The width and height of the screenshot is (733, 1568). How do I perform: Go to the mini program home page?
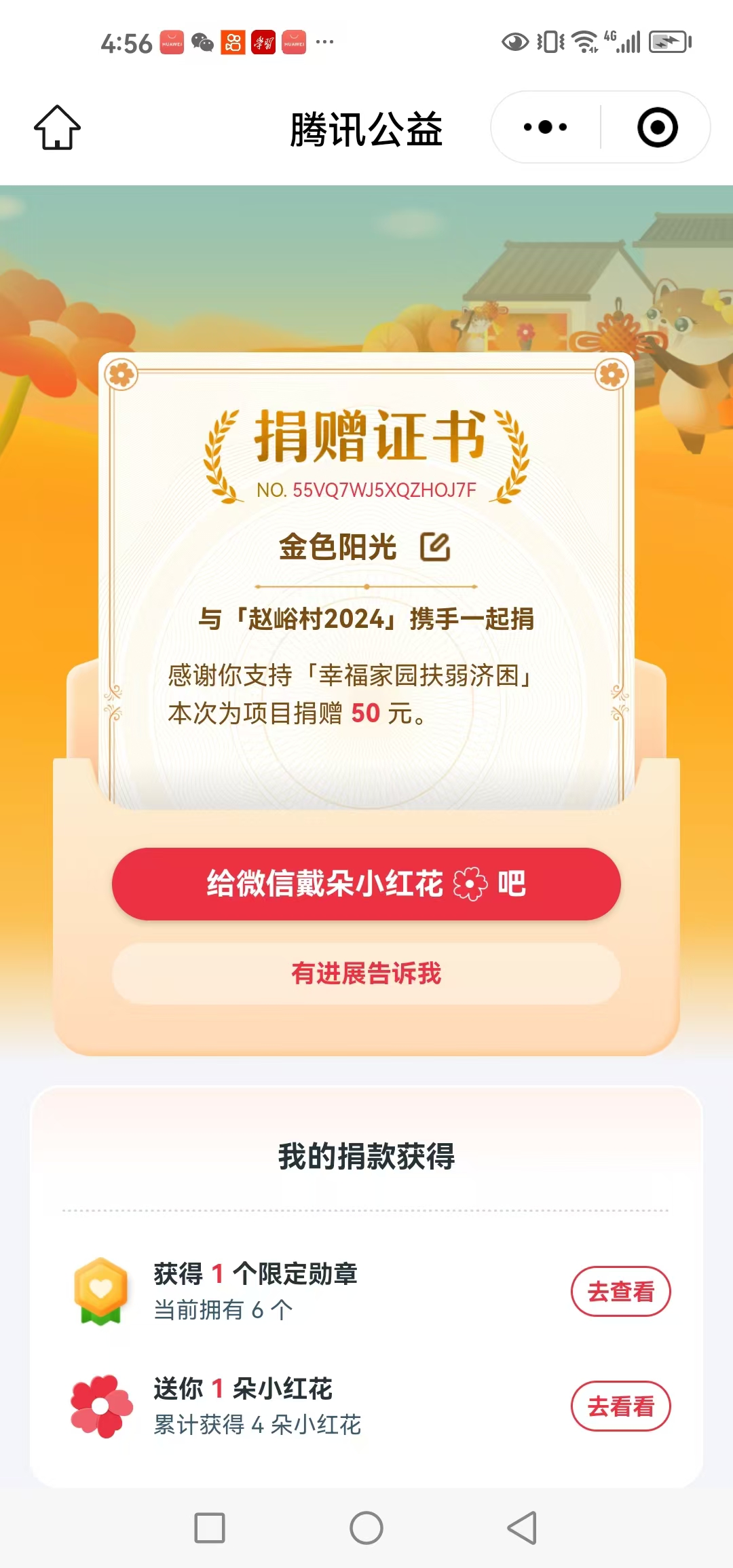pyautogui.click(x=57, y=128)
